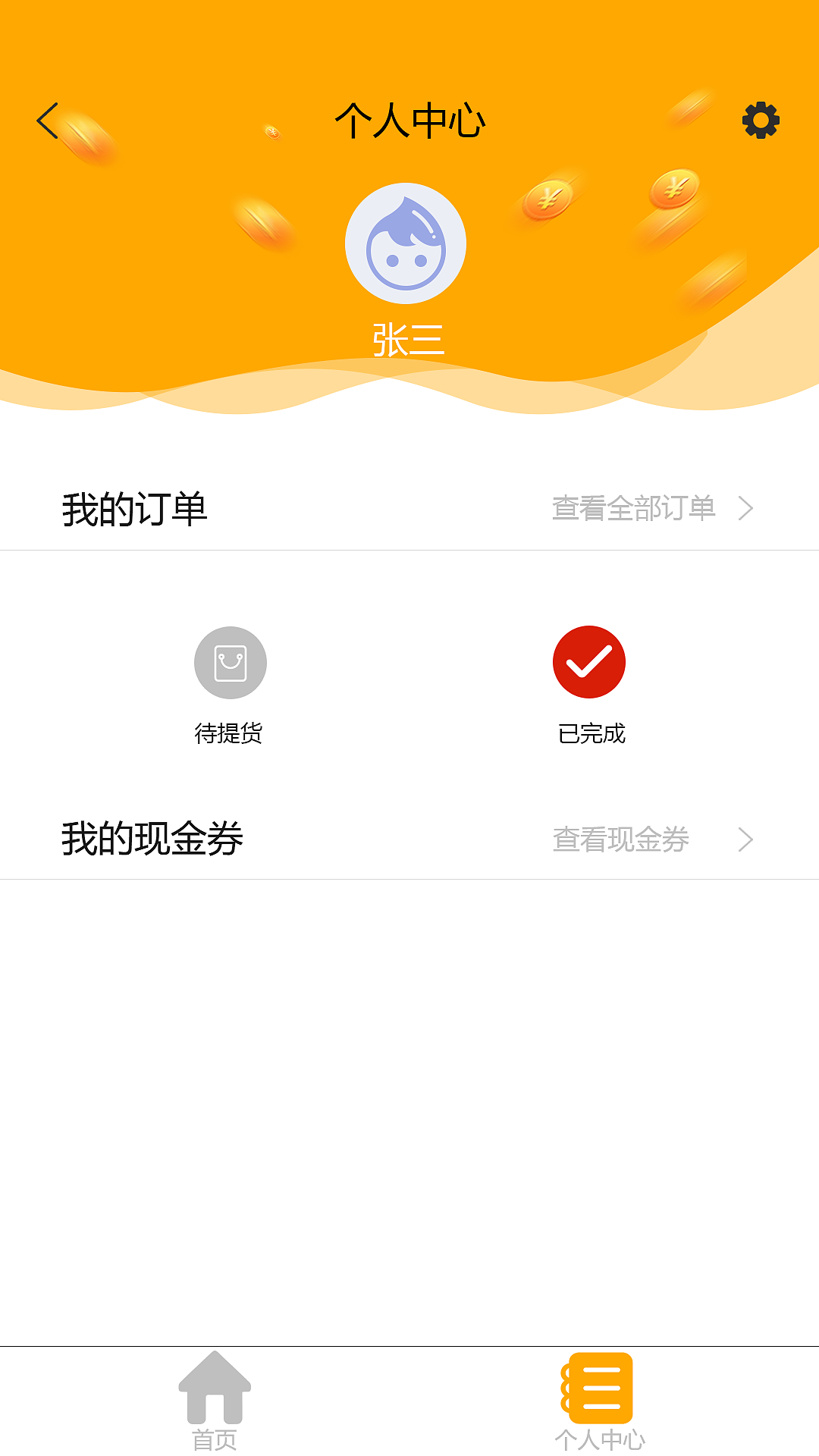Expand 查看现金券 via its chevron arrow
The image size is (819, 1456).
click(747, 839)
